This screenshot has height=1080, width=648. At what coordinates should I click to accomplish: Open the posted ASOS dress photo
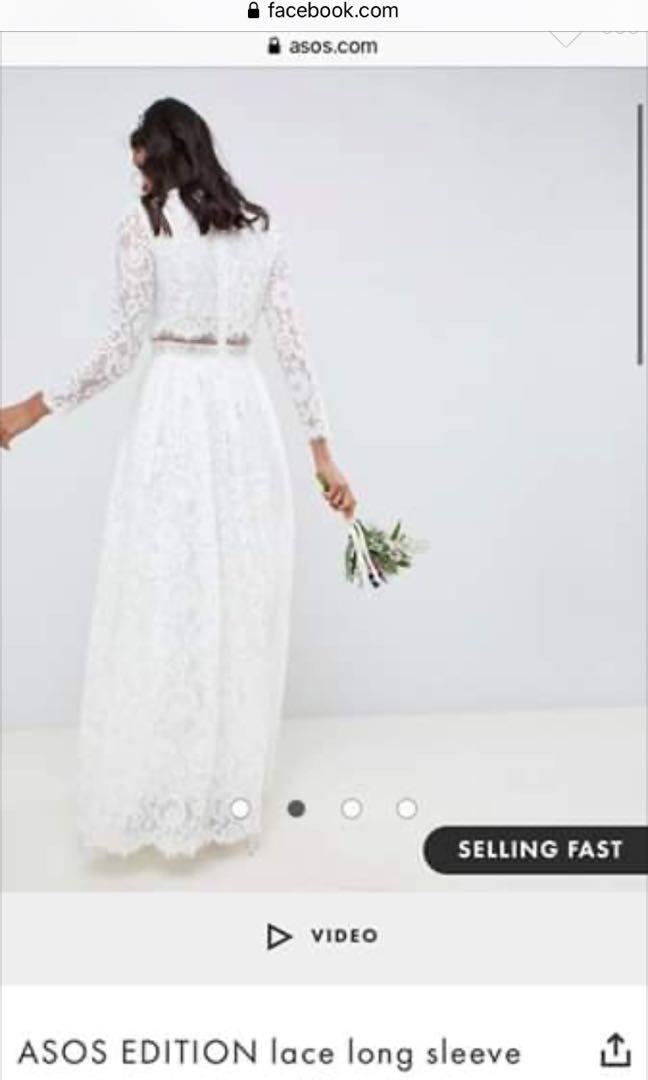tap(322, 480)
